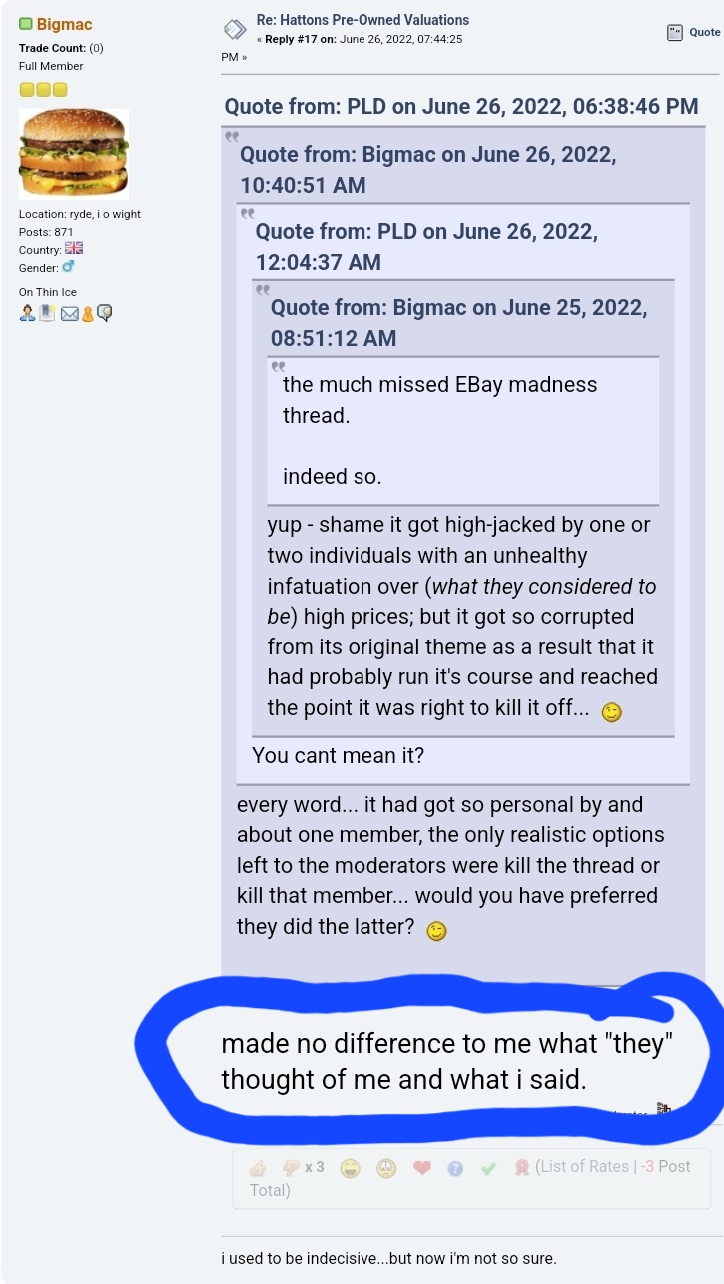Image resolution: width=724 pixels, height=1284 pixels.
Task: Follow the Quote from PLD June 26, 12:04:37 AM link
Action: pos(426,247)
